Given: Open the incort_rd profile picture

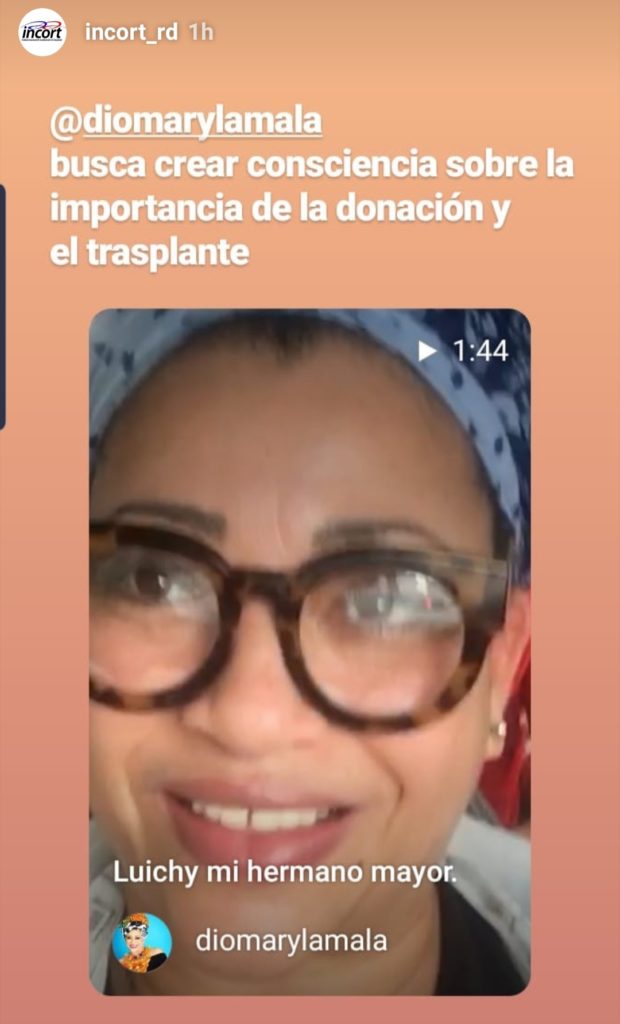Looking at the screenshot, I should 42,32.
